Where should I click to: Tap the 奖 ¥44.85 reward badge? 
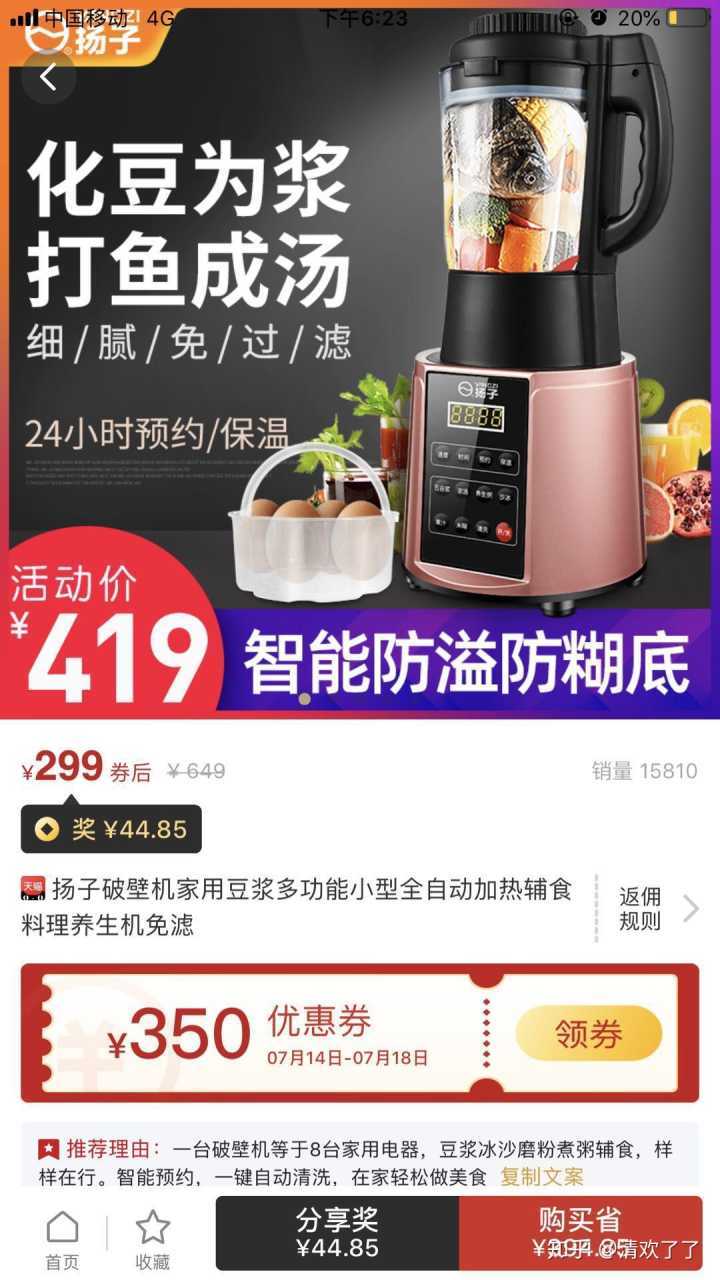(111, 829)
